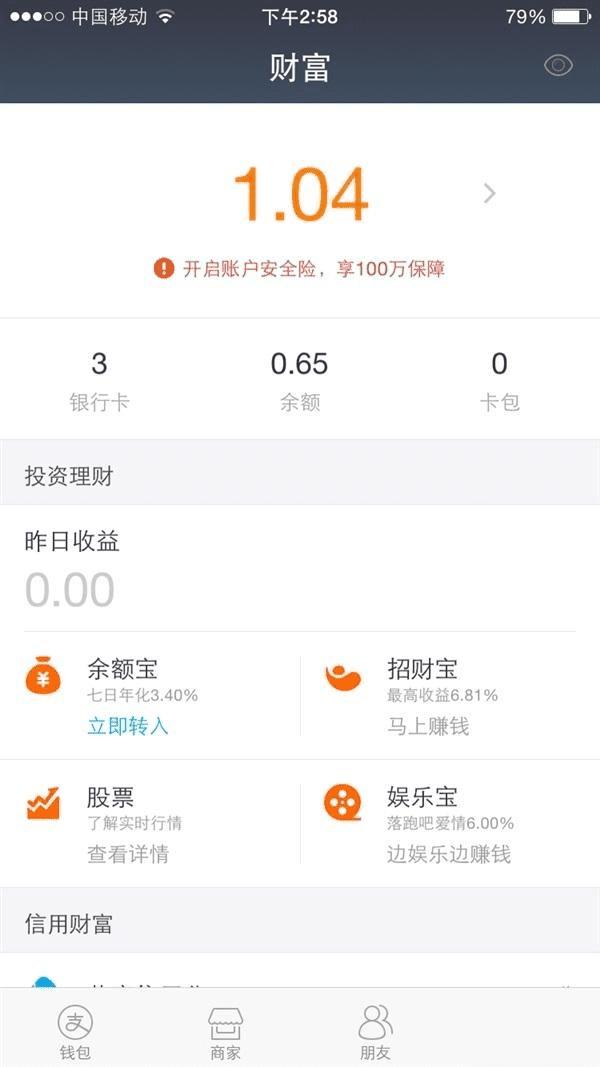
Task: View 余额 balance of 0.65
Action: (299, 381)
